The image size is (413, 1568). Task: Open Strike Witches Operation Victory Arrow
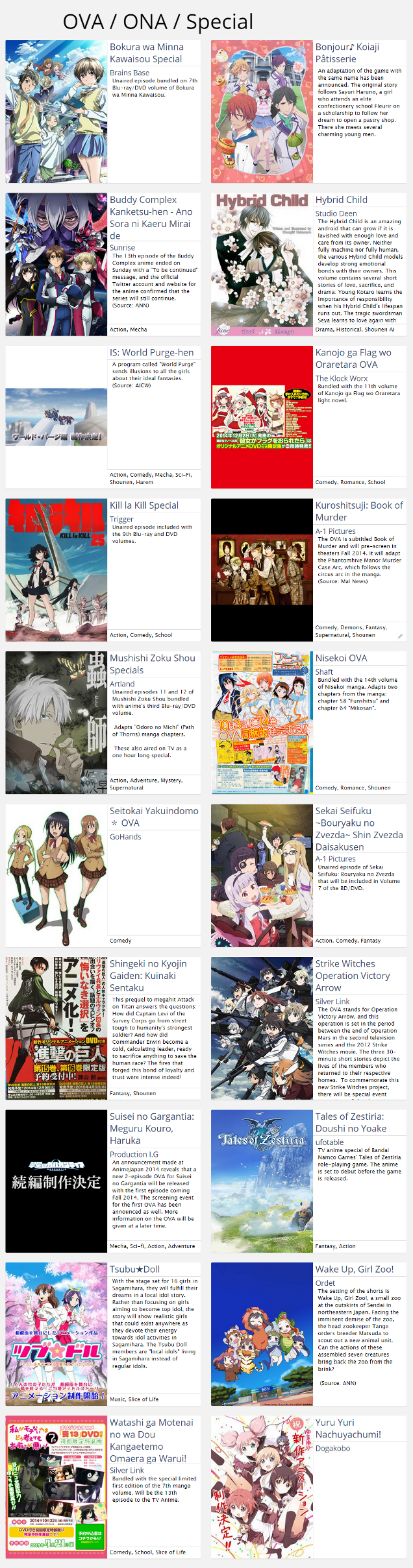point(352,975)
